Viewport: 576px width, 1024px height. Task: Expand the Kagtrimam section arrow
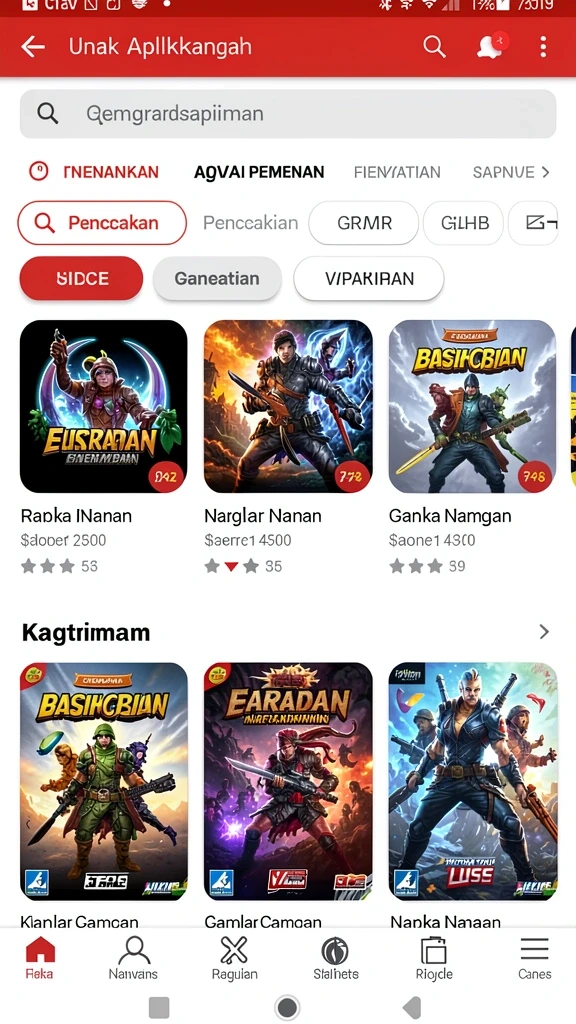pyautogui.click(x=544, y=632)
